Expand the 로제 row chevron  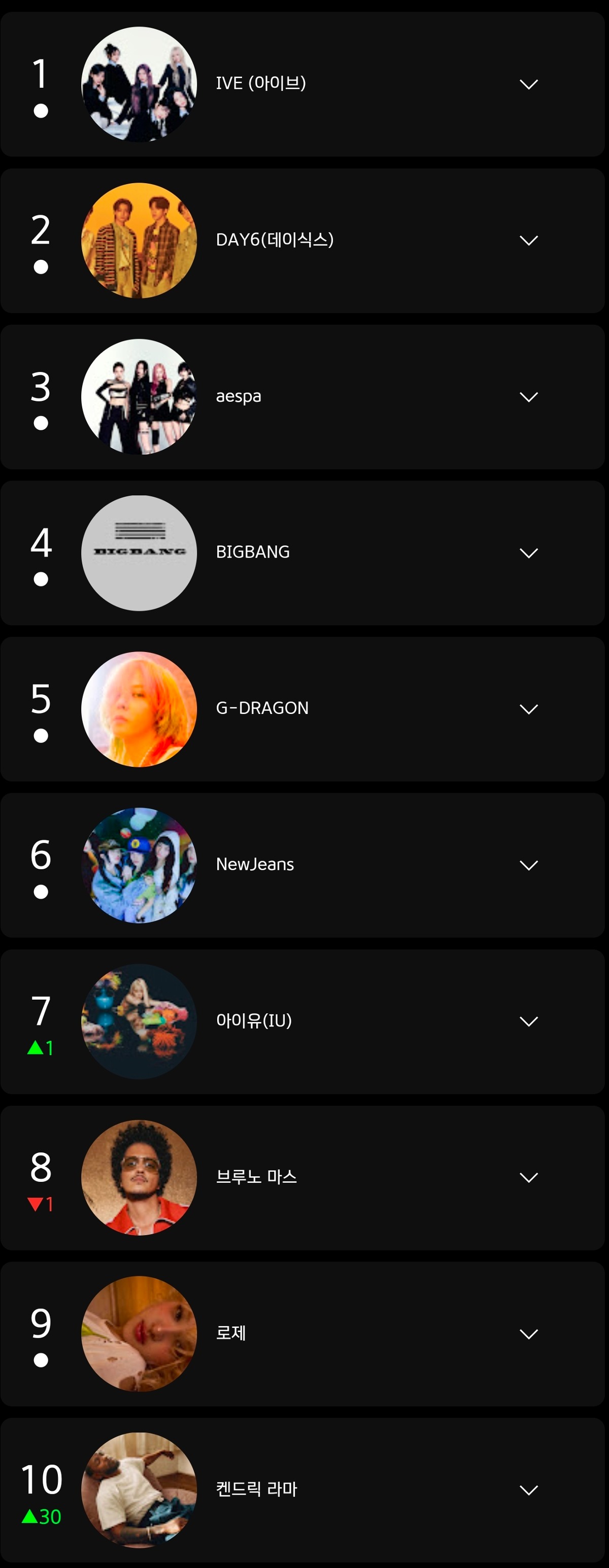tap(529, 1334)
